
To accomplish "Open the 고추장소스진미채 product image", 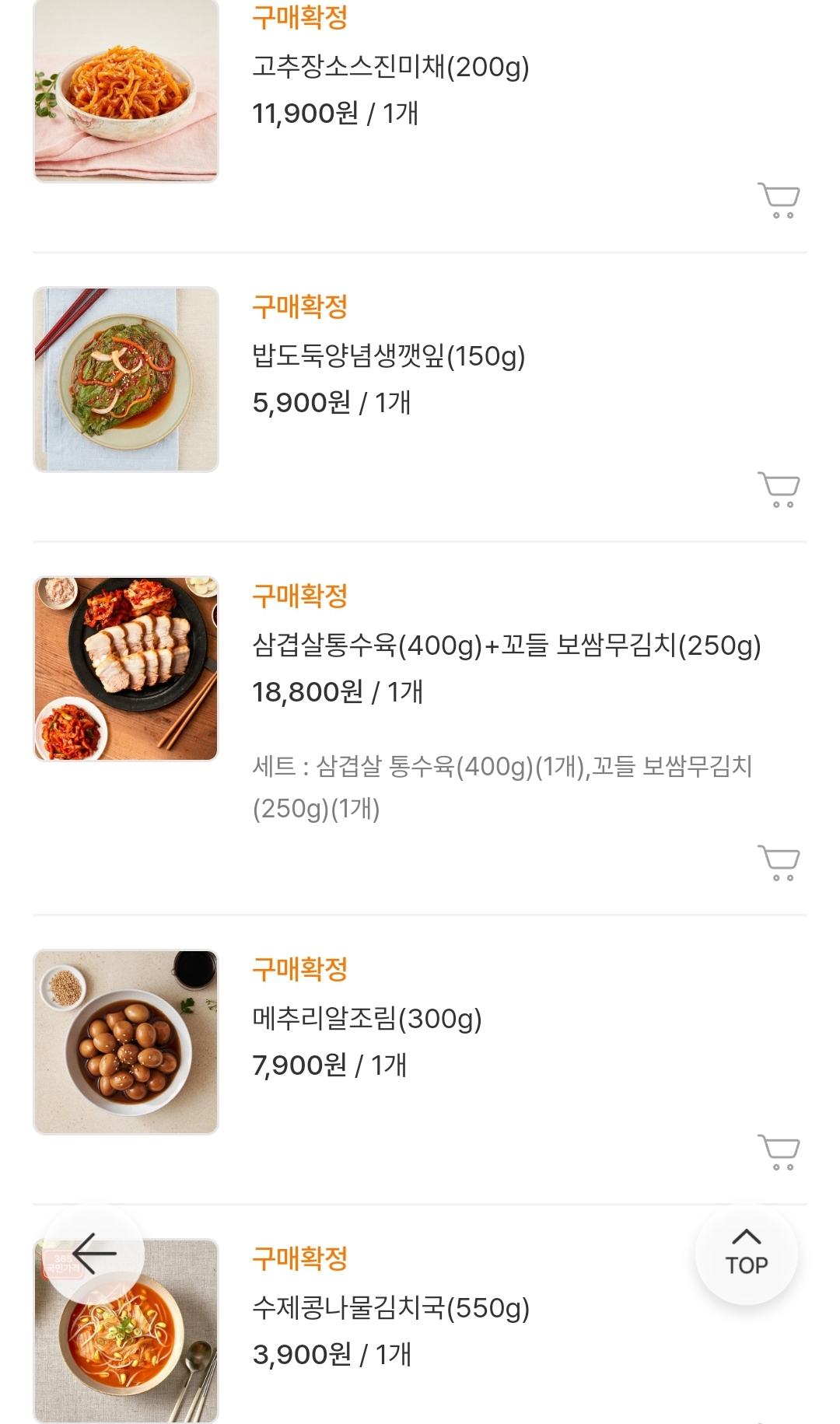I will tap(126, 90).
